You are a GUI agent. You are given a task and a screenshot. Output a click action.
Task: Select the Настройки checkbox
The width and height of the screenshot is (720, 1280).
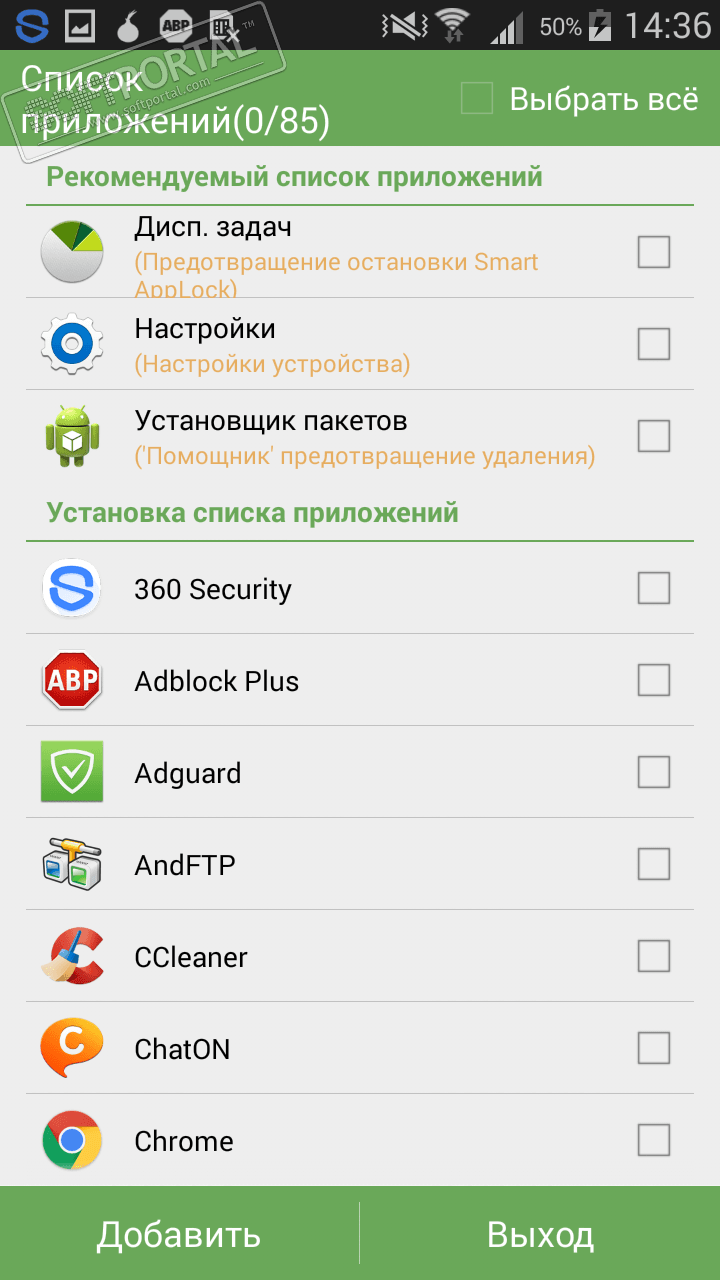(x=654, y=344)
